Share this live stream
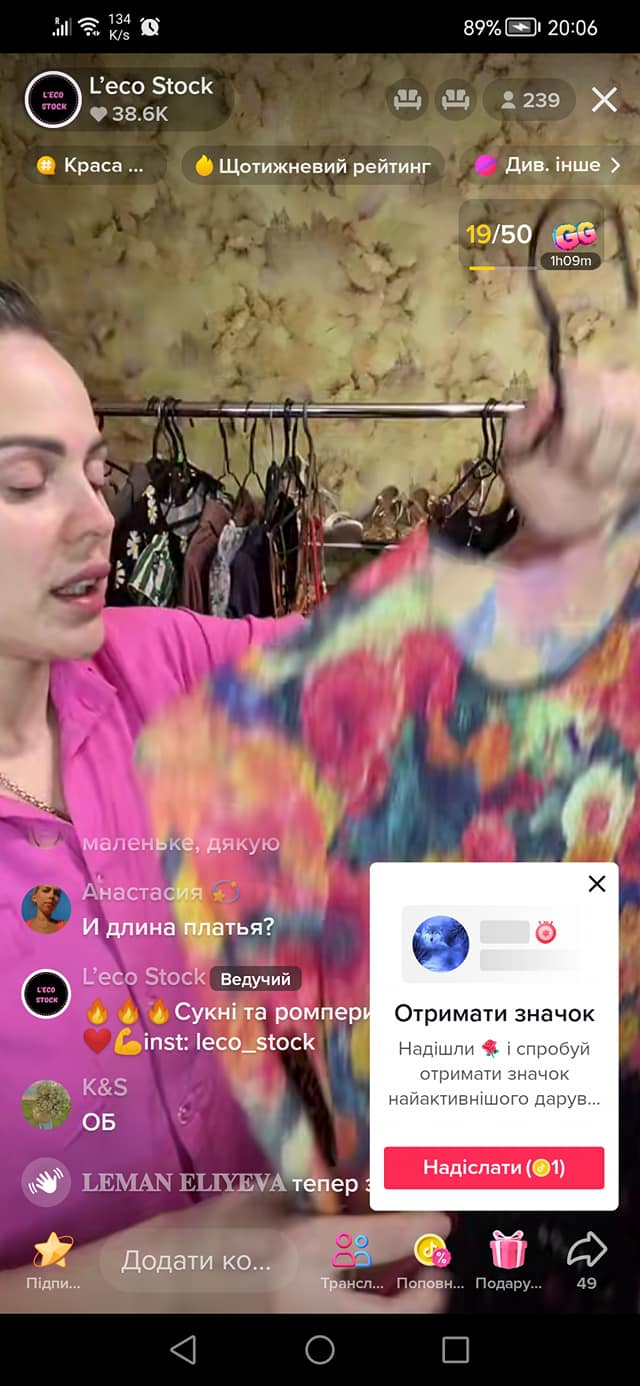 pyautogui.click(x=586, y=1258)
